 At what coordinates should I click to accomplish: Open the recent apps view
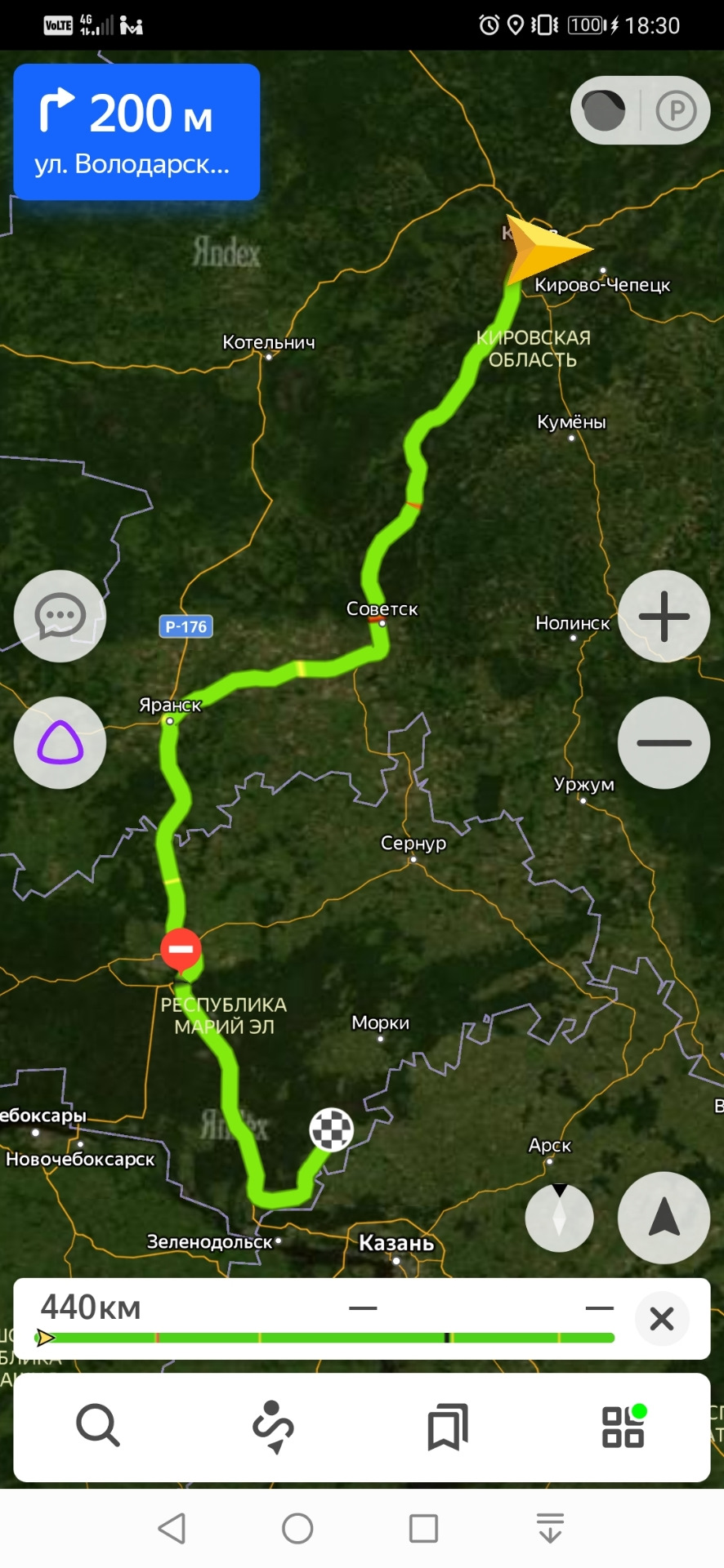(423, 1528)
